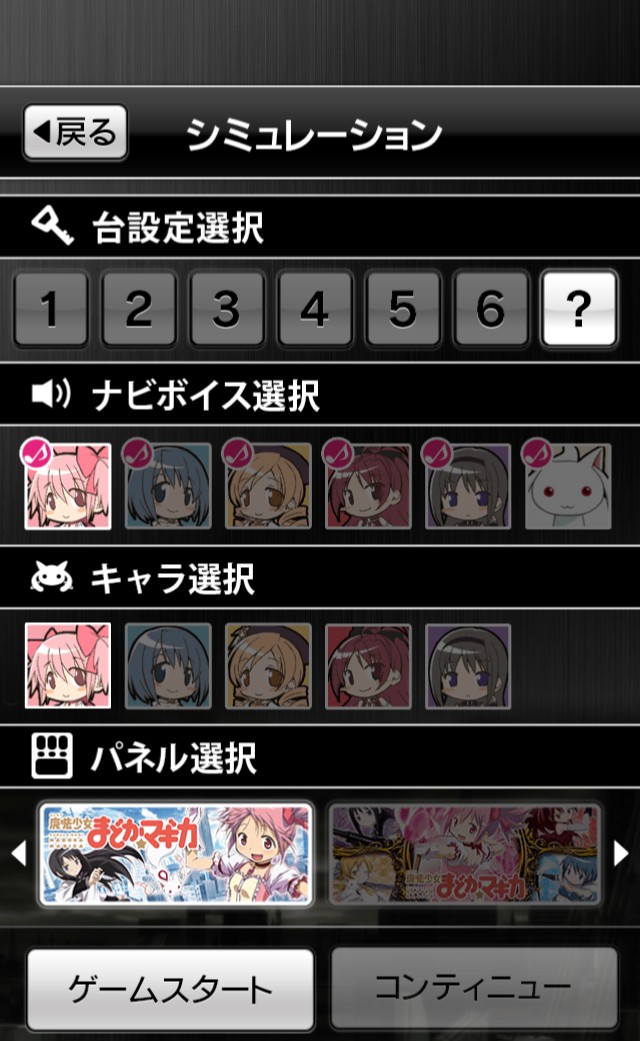Select machine setting 6
Image resolution: width=640 pixels, height=1041 pixels.
click(490, 309)
